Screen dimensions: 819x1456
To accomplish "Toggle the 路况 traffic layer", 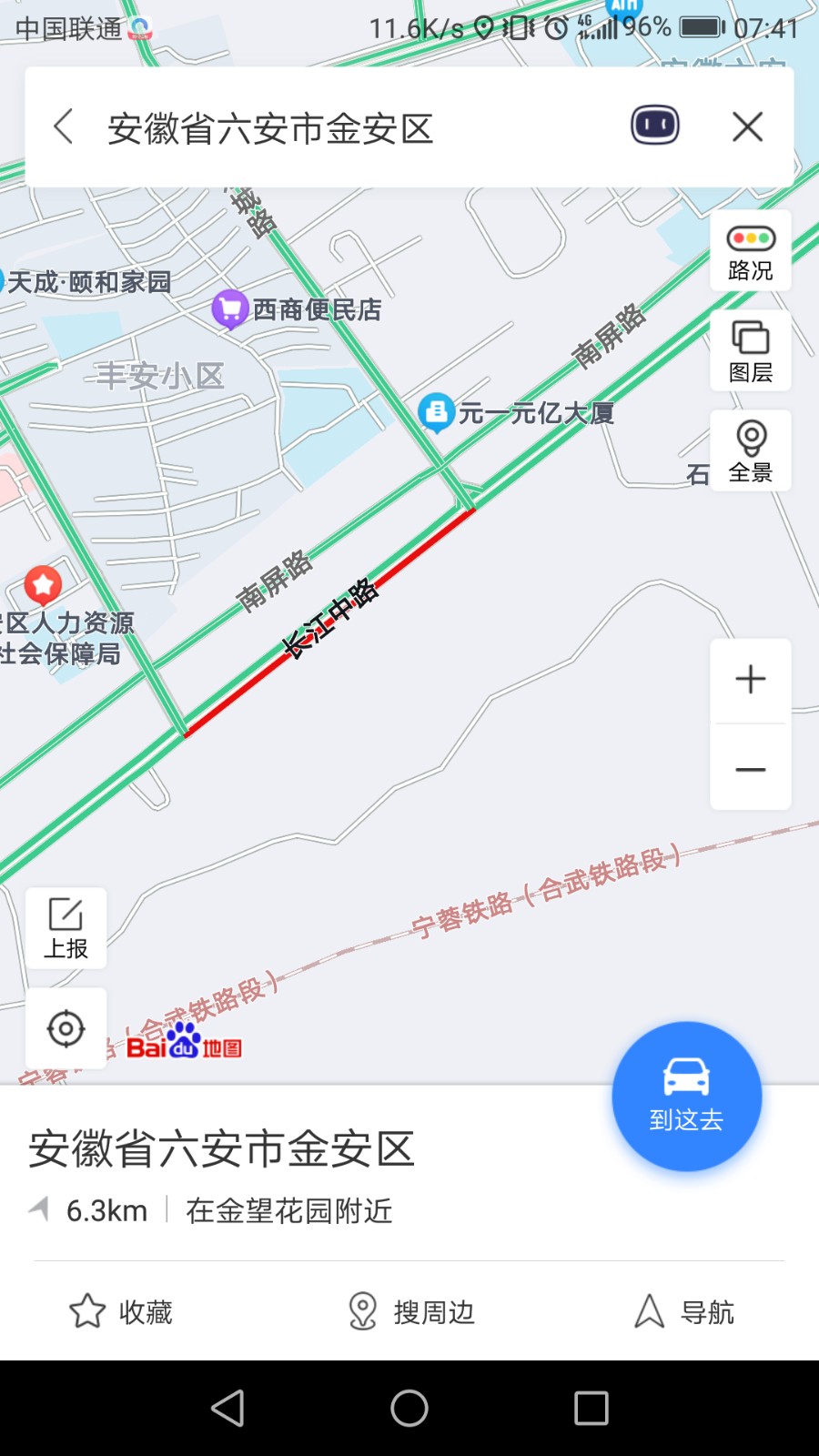I will [751, 251].
